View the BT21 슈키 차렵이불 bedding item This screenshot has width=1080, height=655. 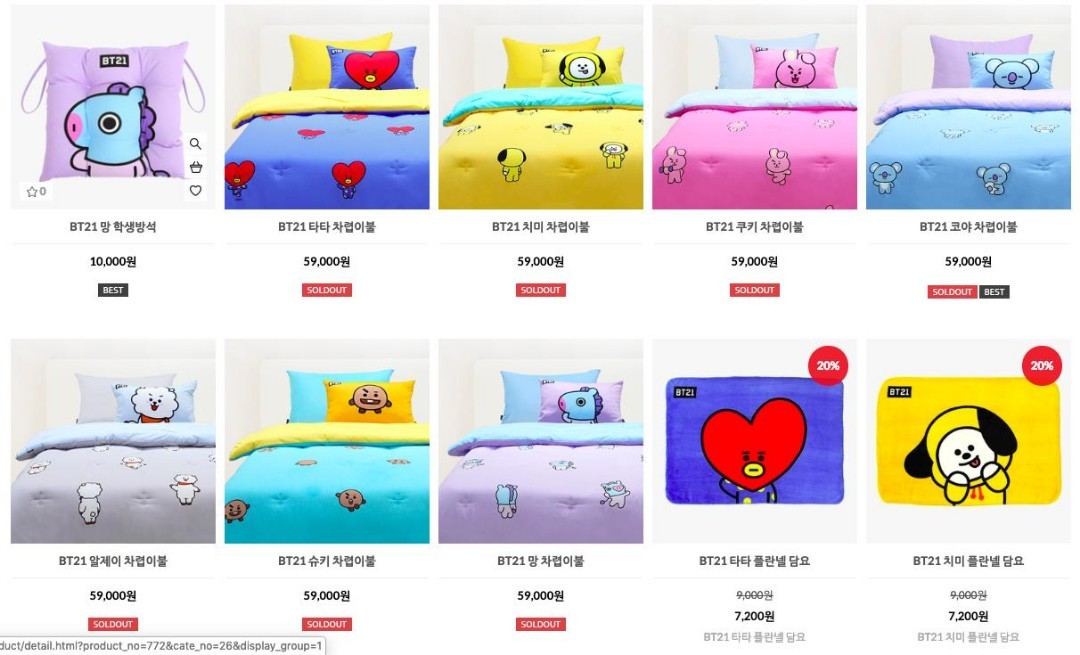(x=327, y=442)
